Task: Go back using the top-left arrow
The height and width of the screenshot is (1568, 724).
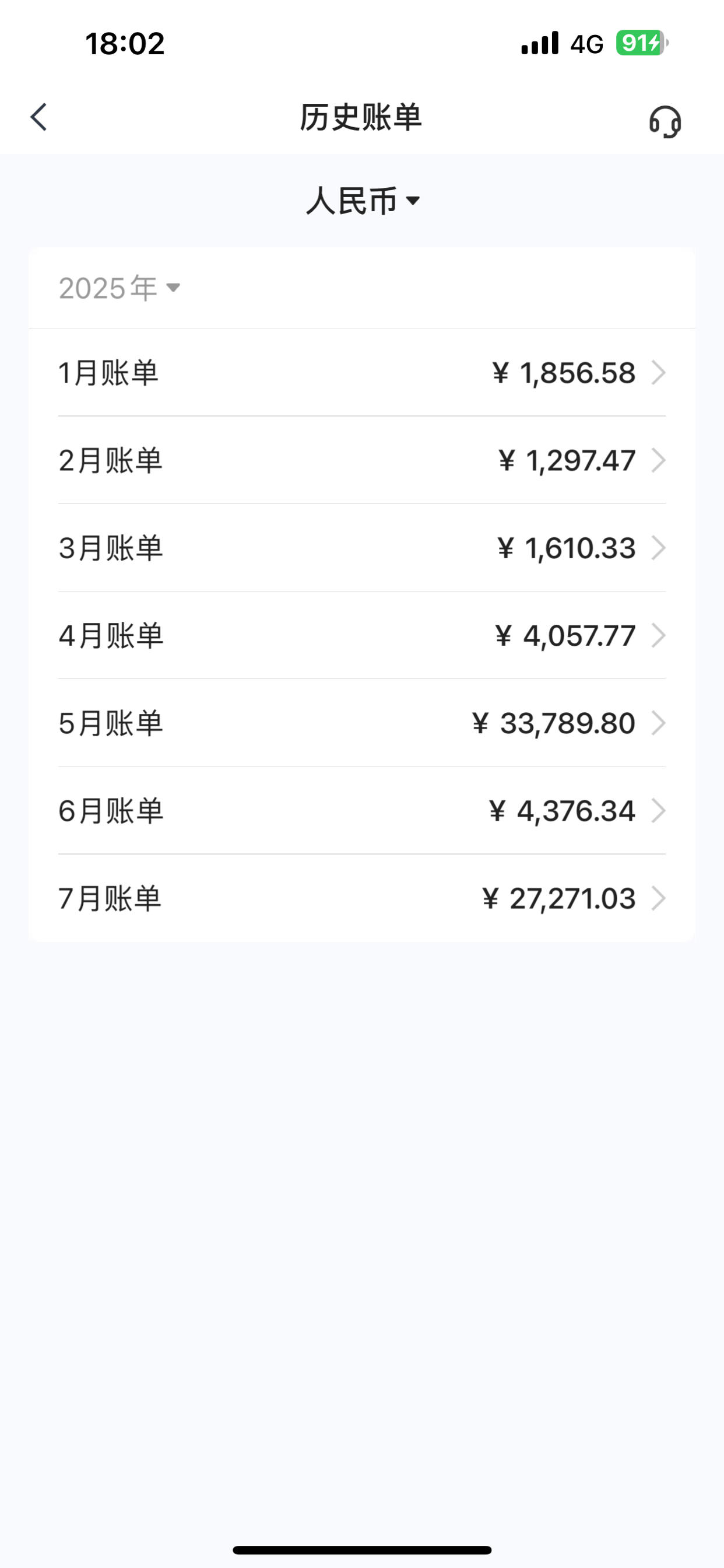Action: click(x=39, y=117)
